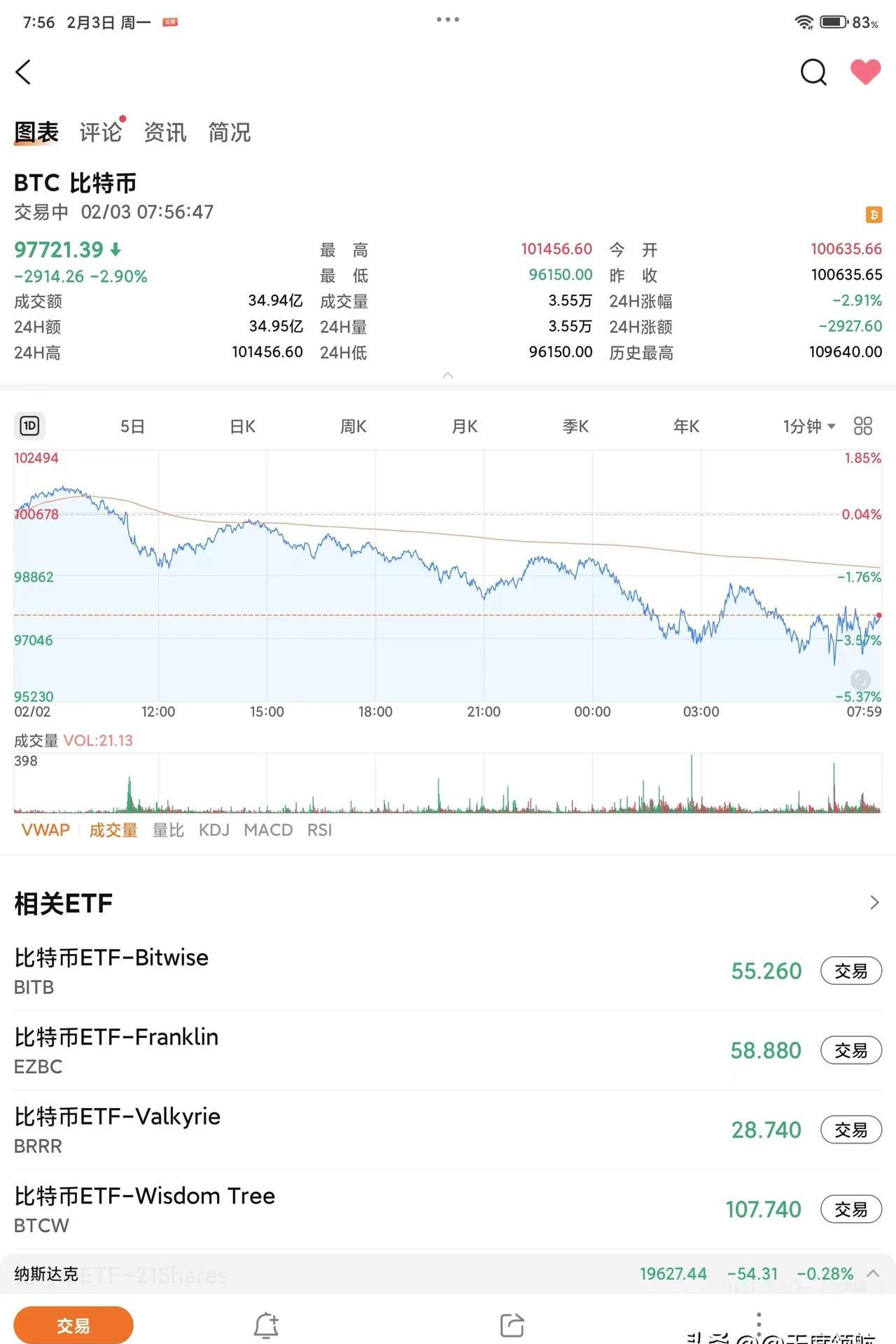Select the VWAP indicator label

45,830
